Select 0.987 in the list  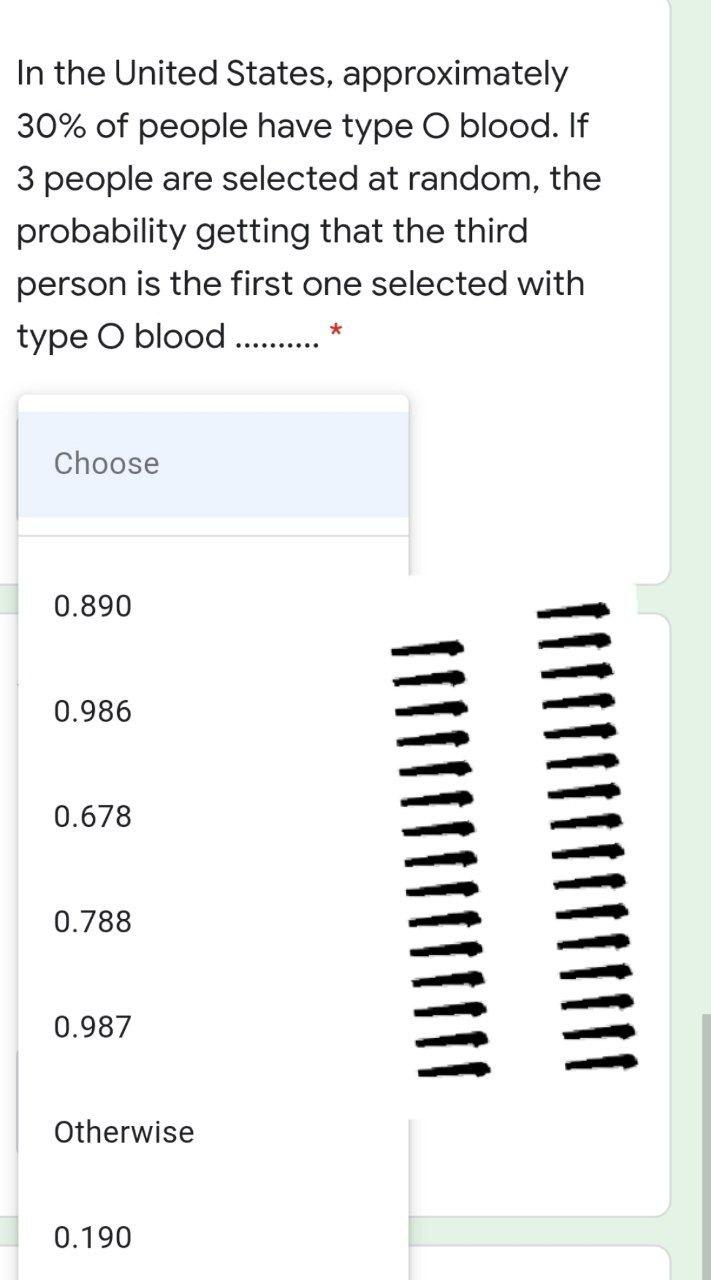pyautogui.click(x=93, y=1027)
